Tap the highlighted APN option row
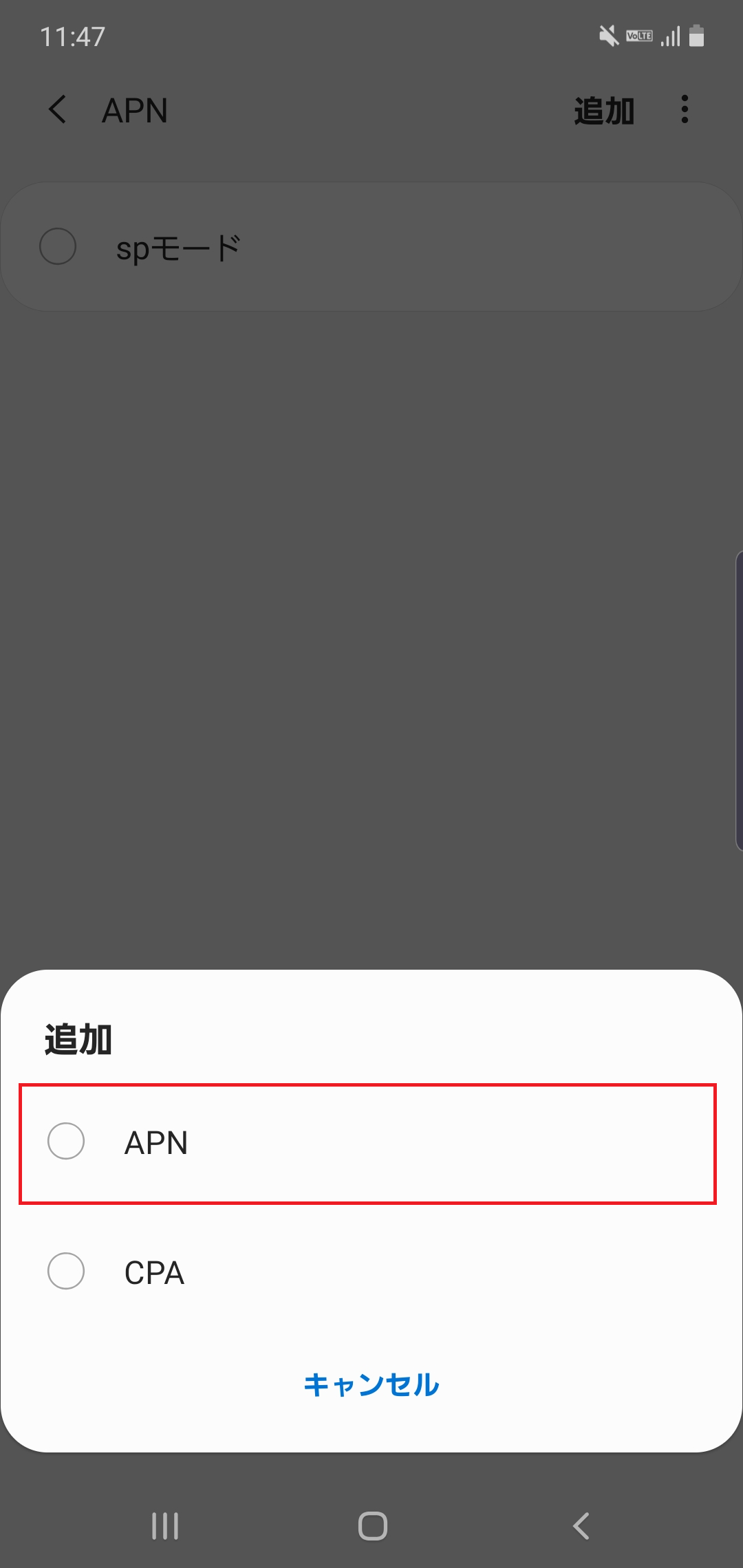 coord(371,1142)
